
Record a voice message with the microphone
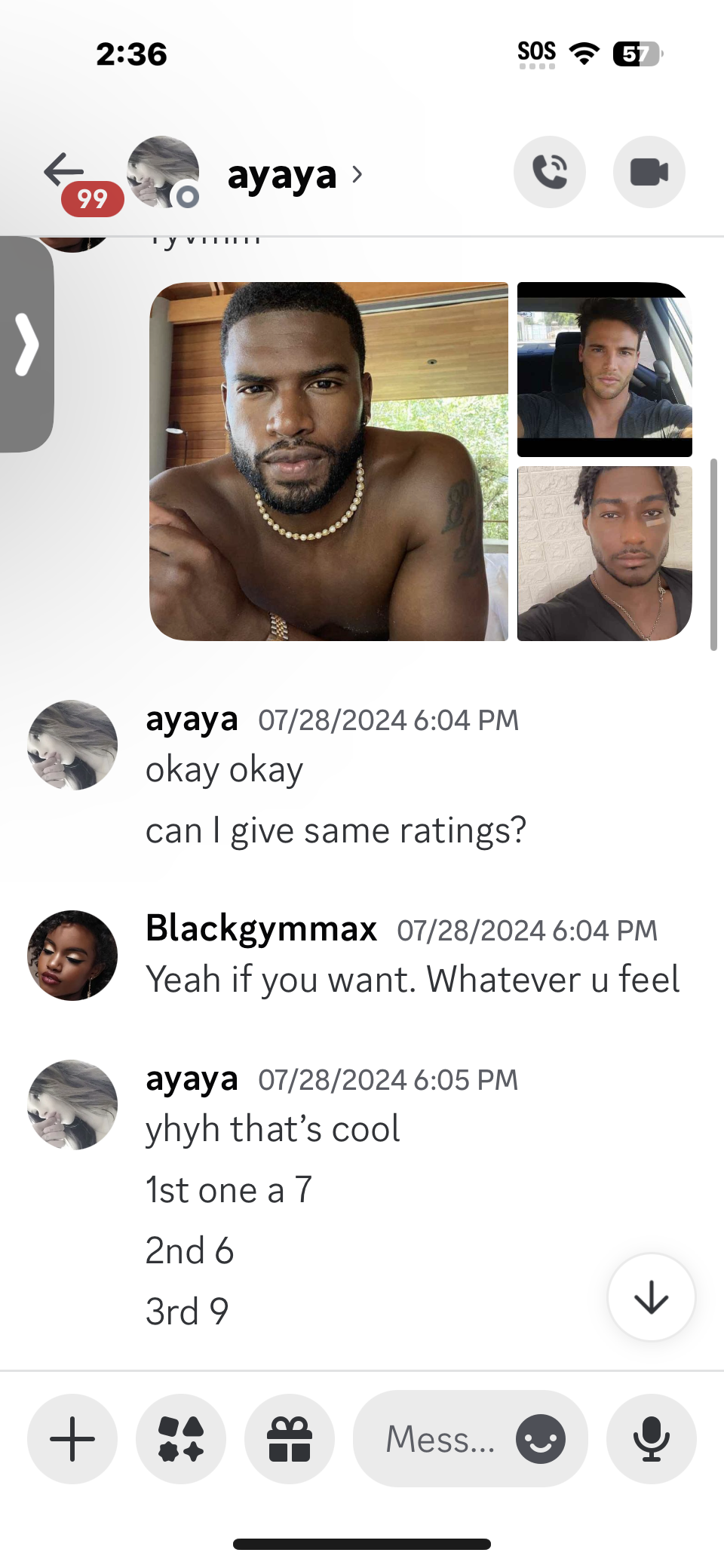coord(651,1439)
